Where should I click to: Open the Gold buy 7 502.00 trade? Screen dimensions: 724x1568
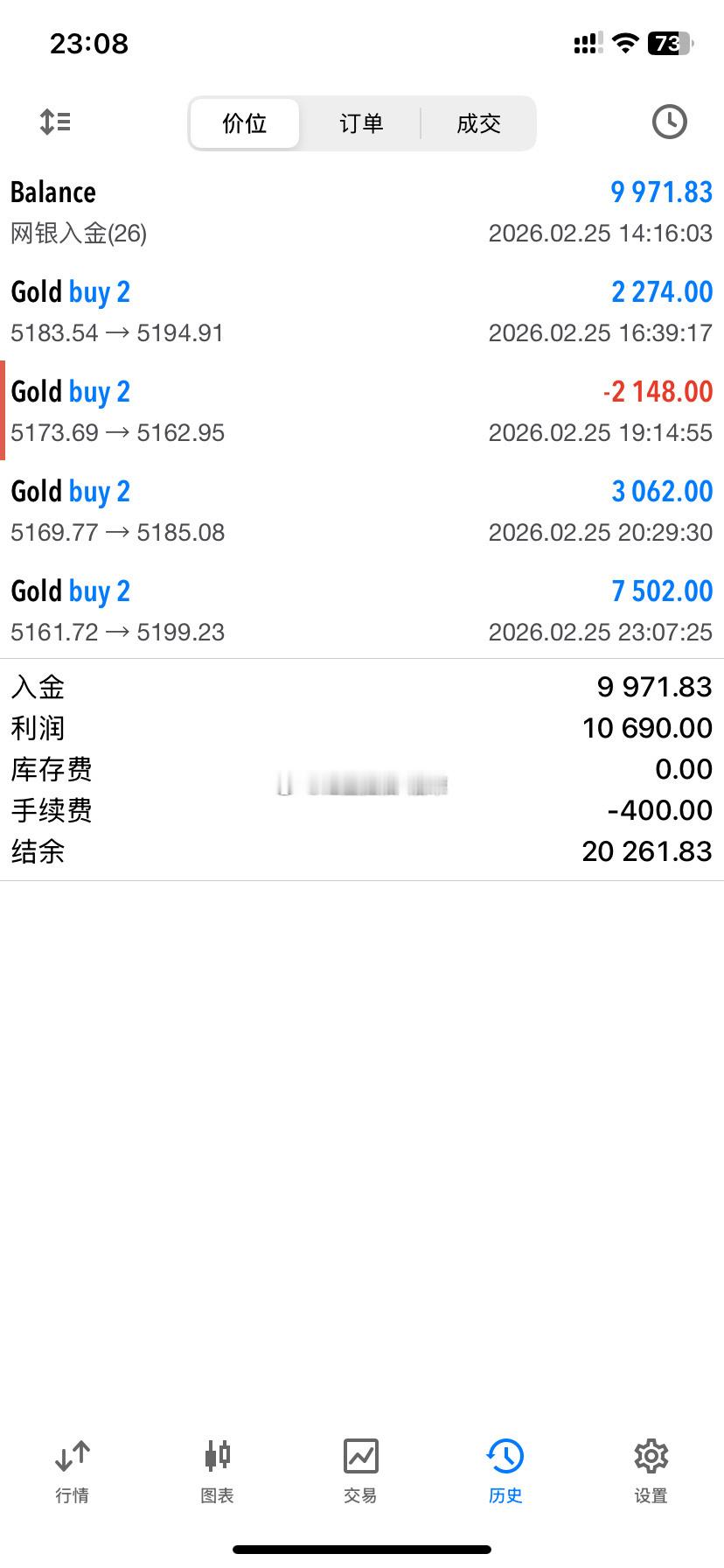coord(362,611)
